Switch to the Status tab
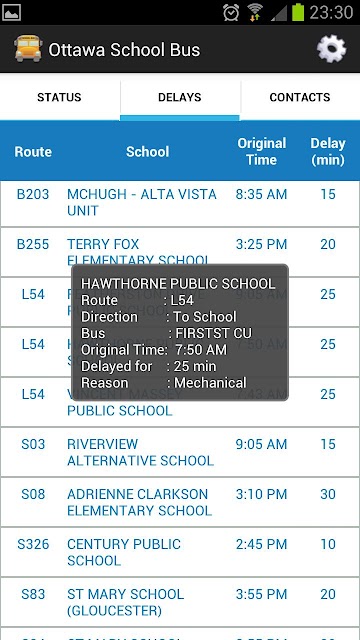The image size is (360, 640). tap(60, 97)
